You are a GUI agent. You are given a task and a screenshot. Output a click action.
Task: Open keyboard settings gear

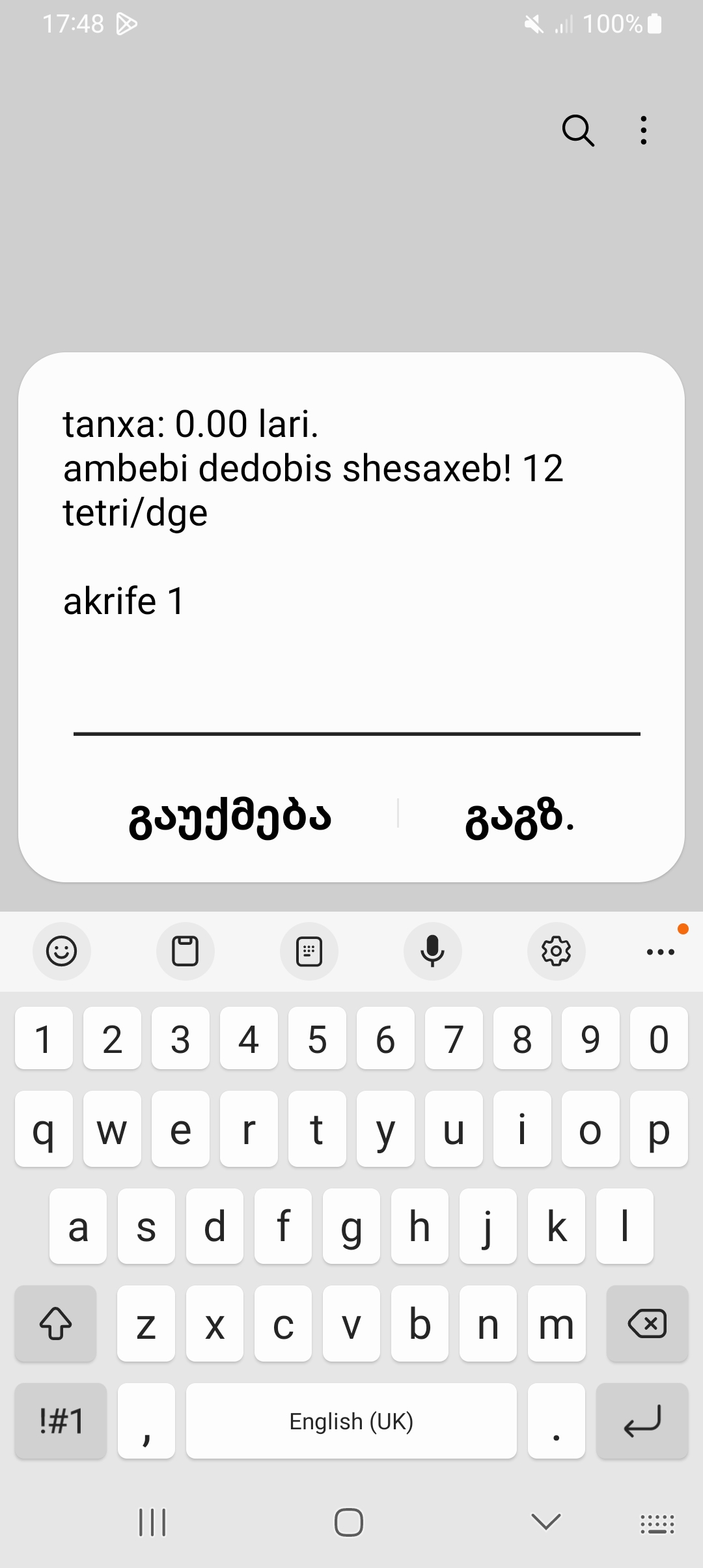[x=557, y=951]
